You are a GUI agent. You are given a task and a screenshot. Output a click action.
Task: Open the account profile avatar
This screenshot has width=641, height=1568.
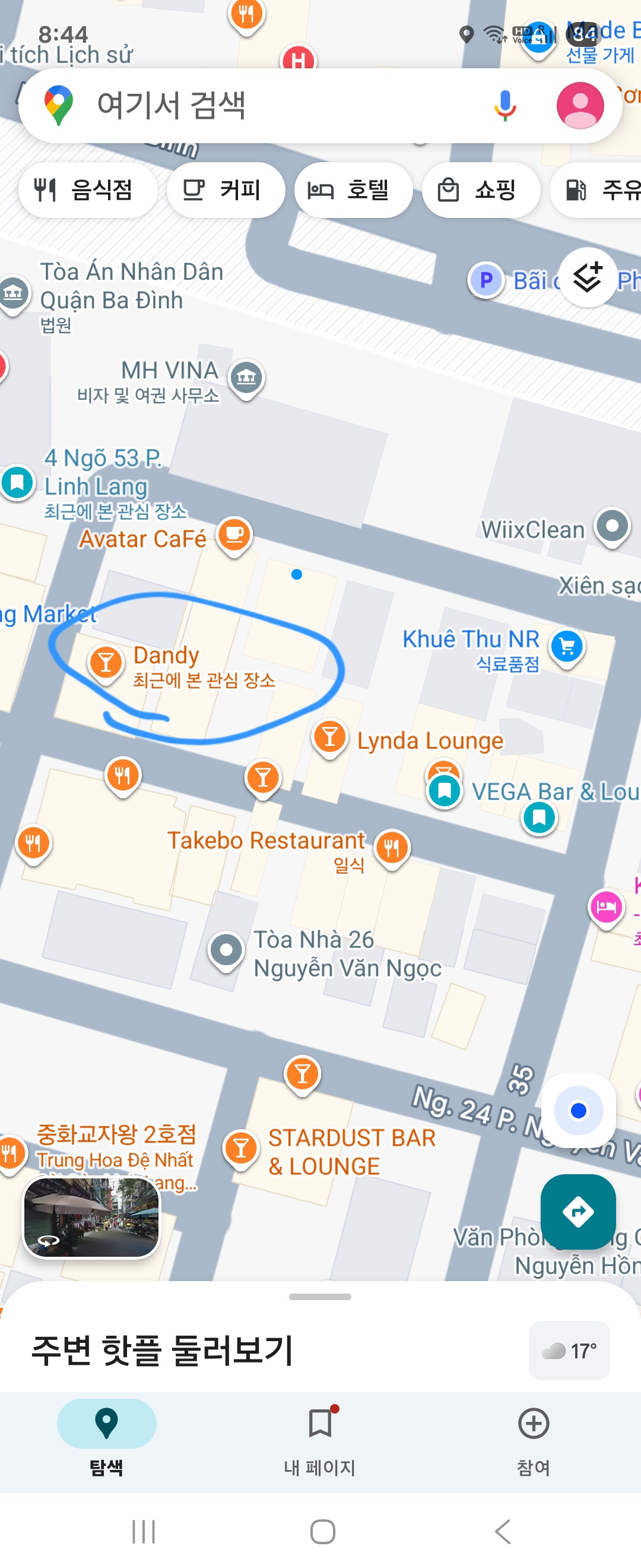tap(580, 105)
